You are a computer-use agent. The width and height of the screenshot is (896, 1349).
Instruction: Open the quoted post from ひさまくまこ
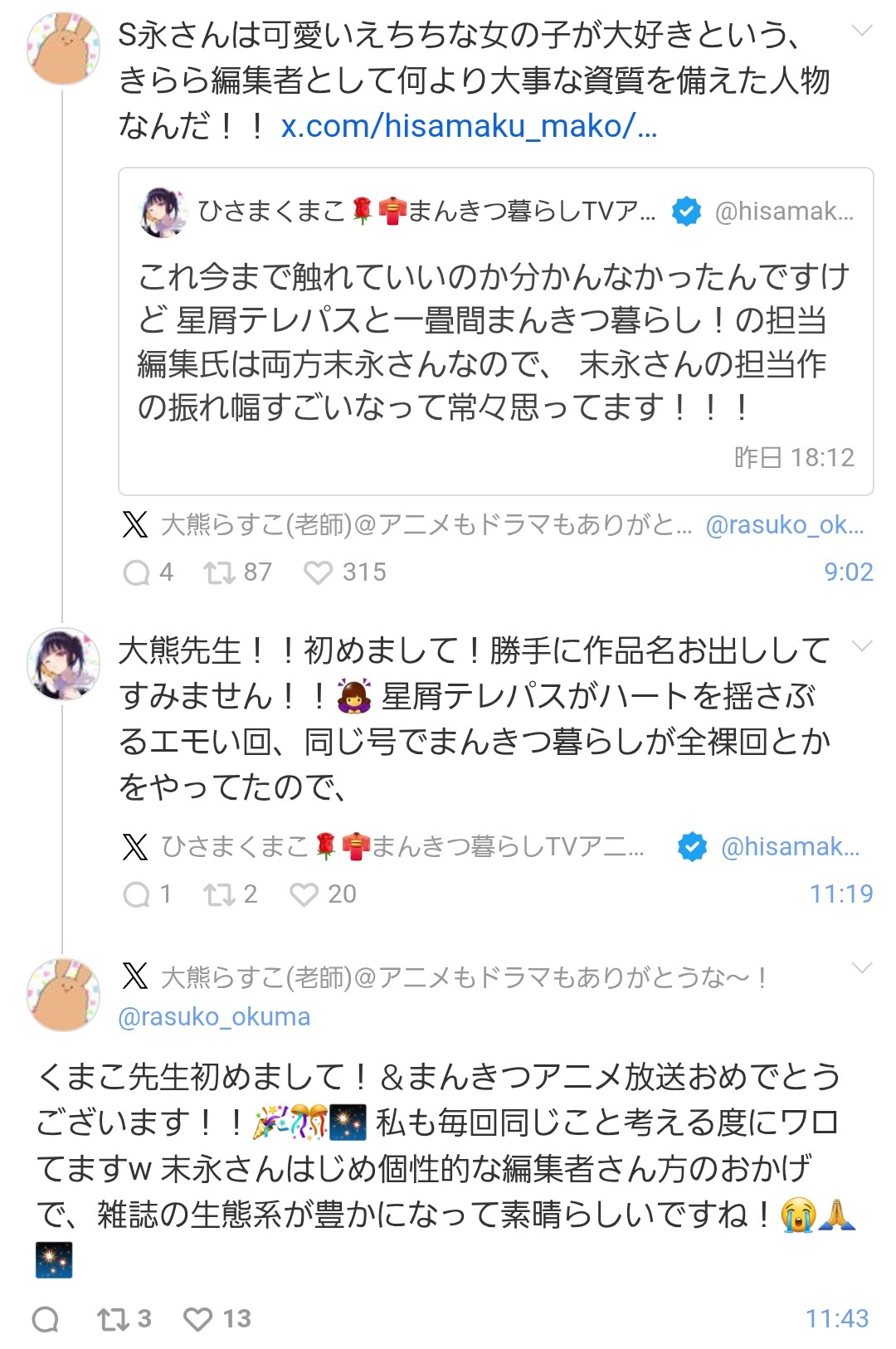tap(495, 340)
